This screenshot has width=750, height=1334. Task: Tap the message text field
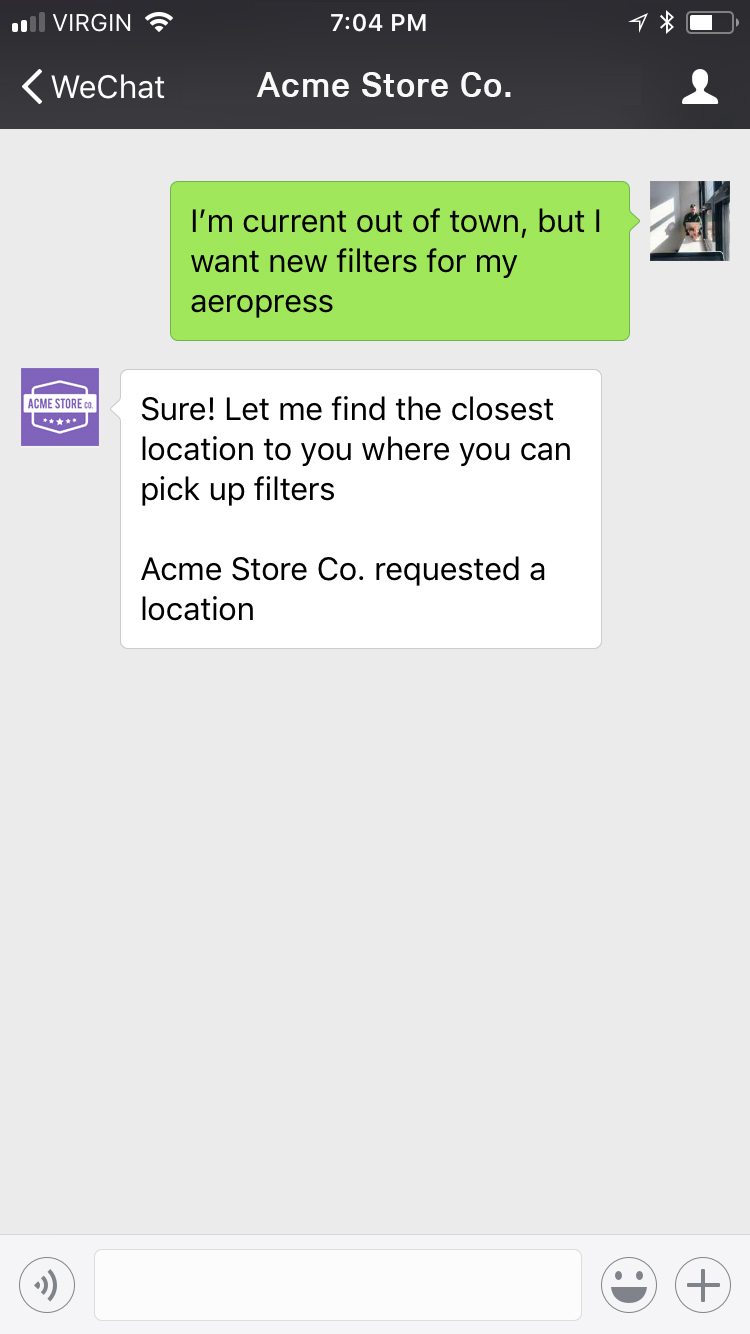(x=338, y=1284)
